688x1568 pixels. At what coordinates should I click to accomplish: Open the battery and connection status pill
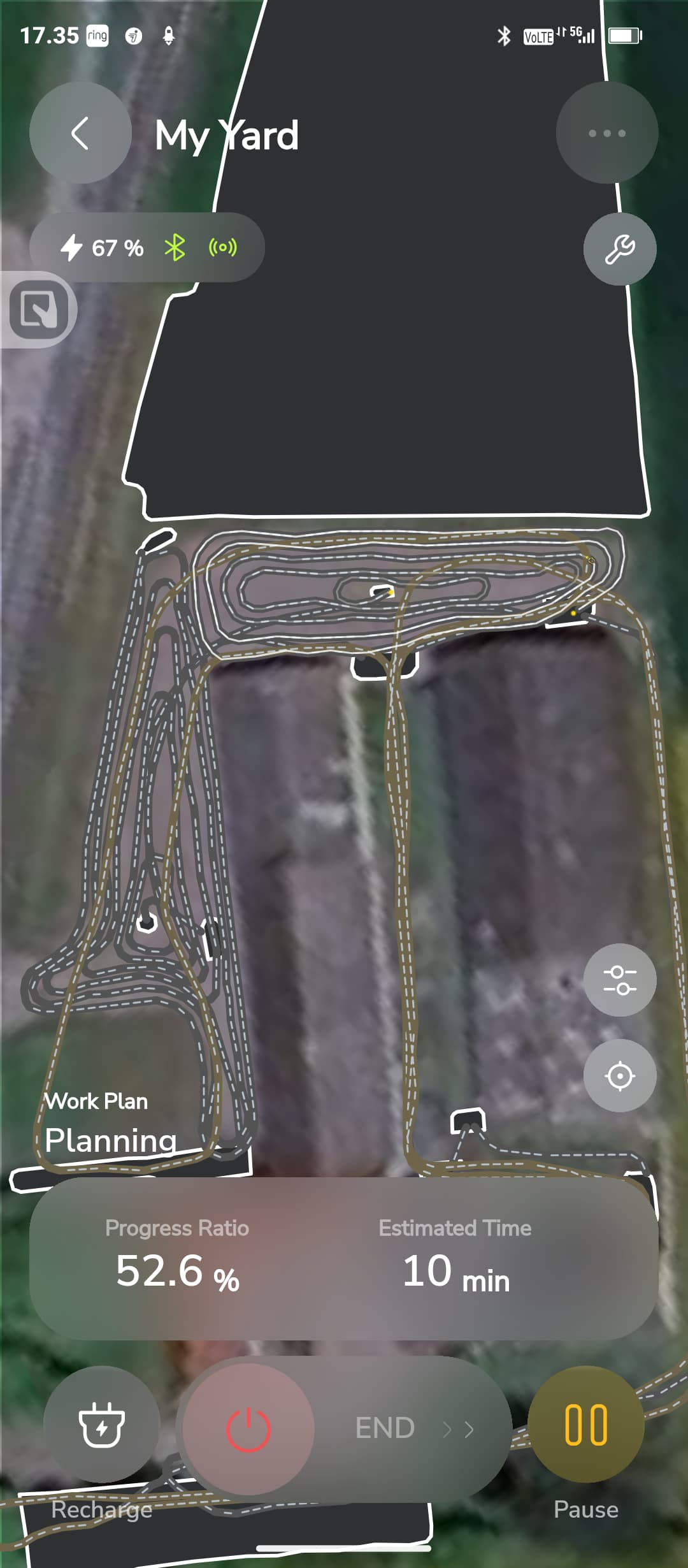pyautogui.click(x=147, y=248)
